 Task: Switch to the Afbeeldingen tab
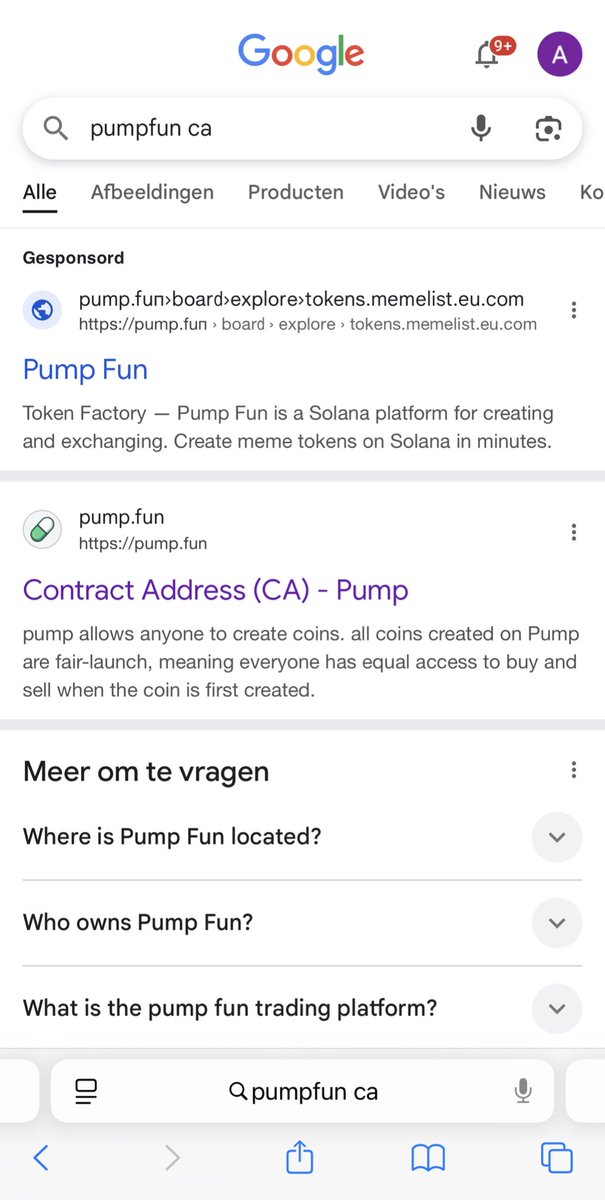152,192
